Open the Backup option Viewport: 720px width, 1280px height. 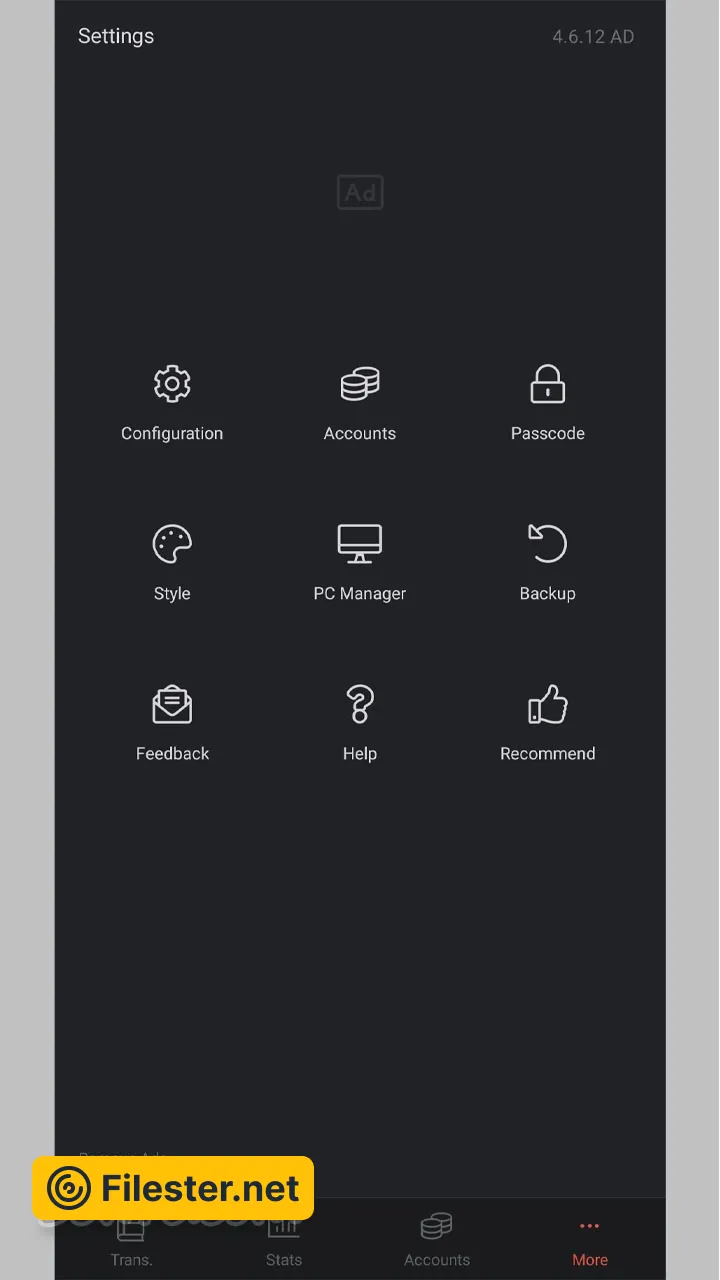pos(547,562)
